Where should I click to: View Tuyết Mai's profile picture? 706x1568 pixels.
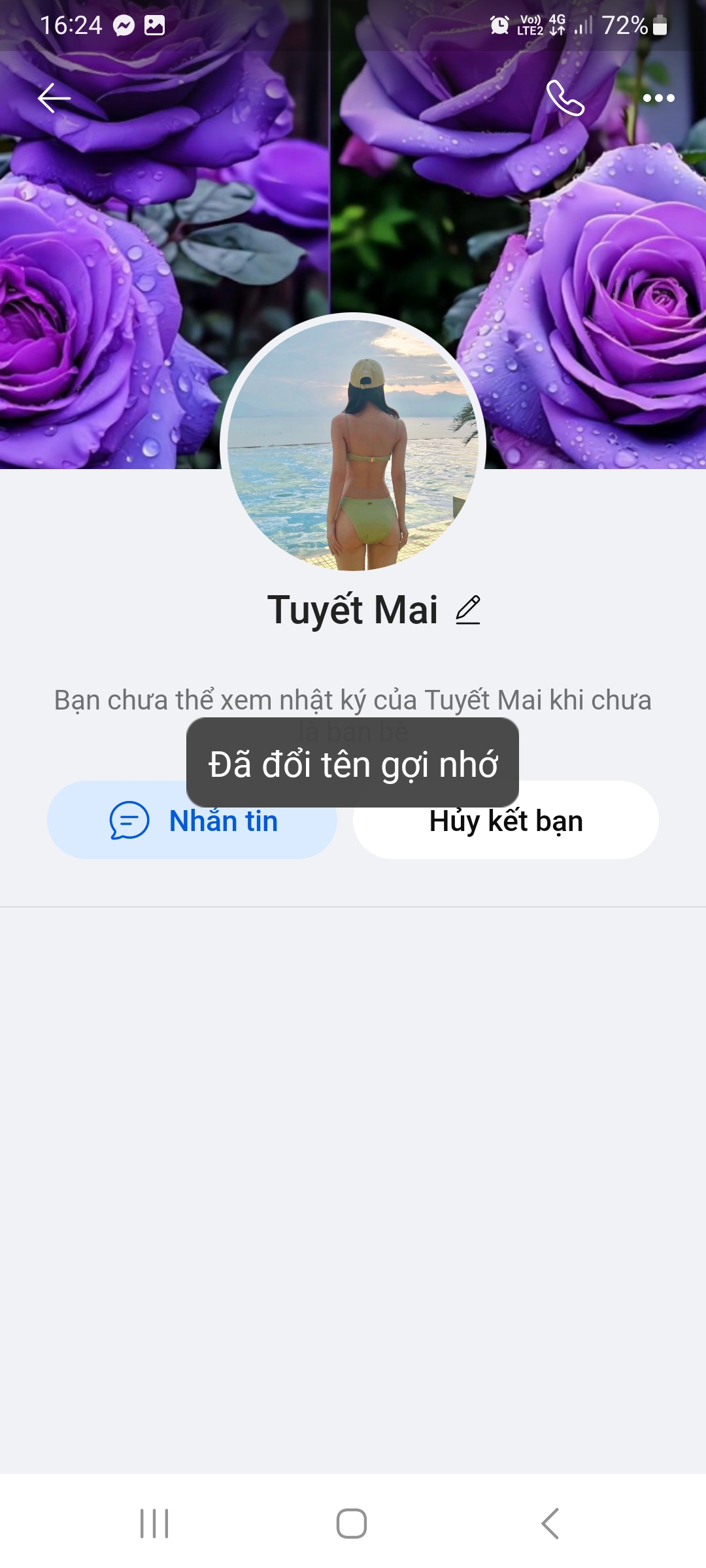(x=353, y=445)
